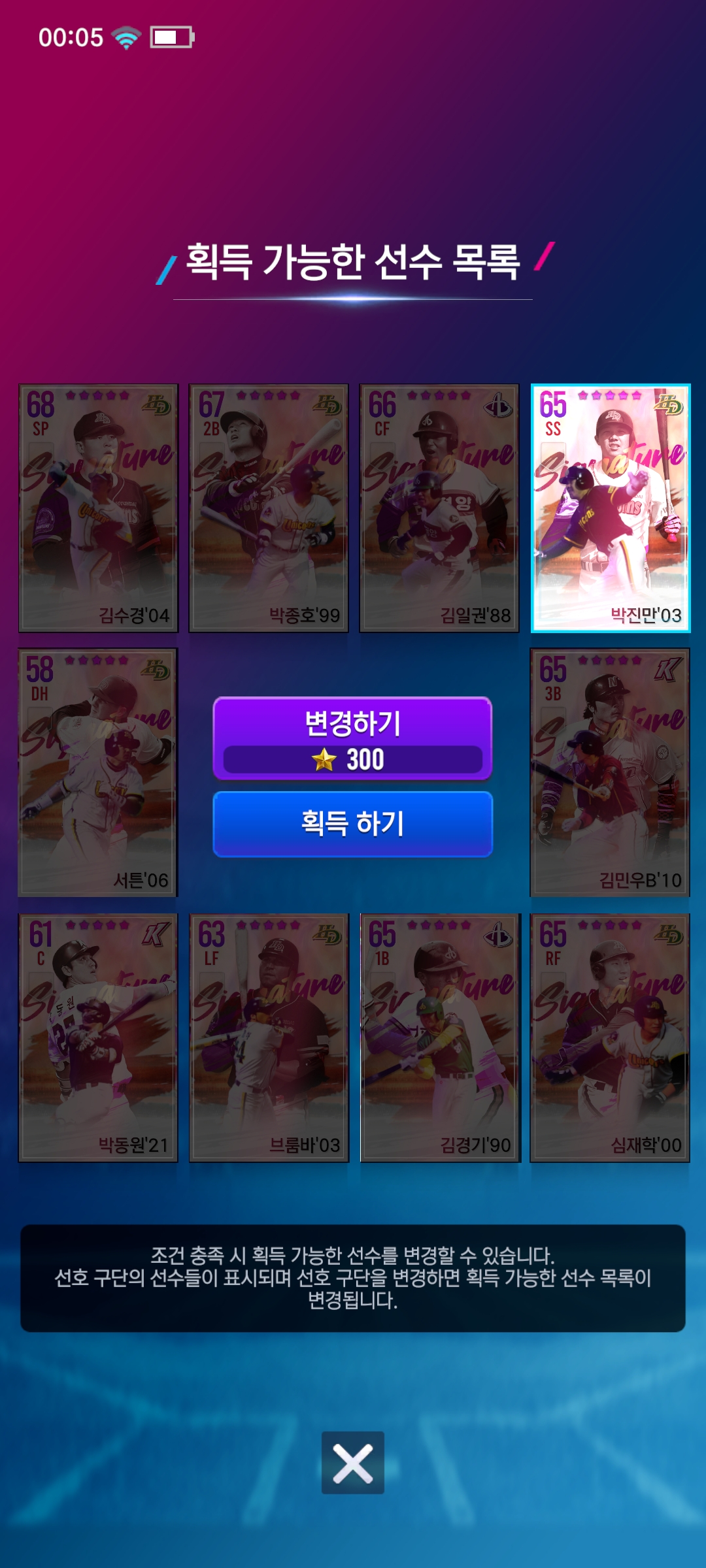Select the 심재학'00 RF card
Image resolution: width=706 pixels, height=1568 pixels.
pos(610,1037)
